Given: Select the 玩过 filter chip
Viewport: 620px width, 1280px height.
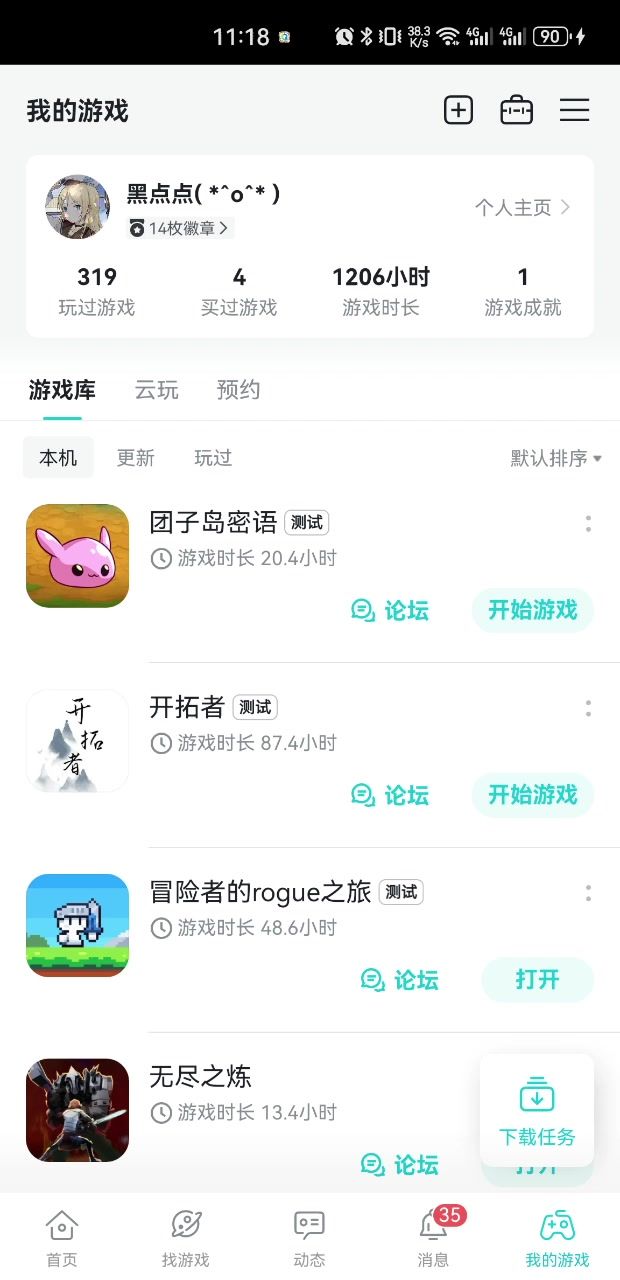Looking at the screenshot, I should tap(213, 458).
